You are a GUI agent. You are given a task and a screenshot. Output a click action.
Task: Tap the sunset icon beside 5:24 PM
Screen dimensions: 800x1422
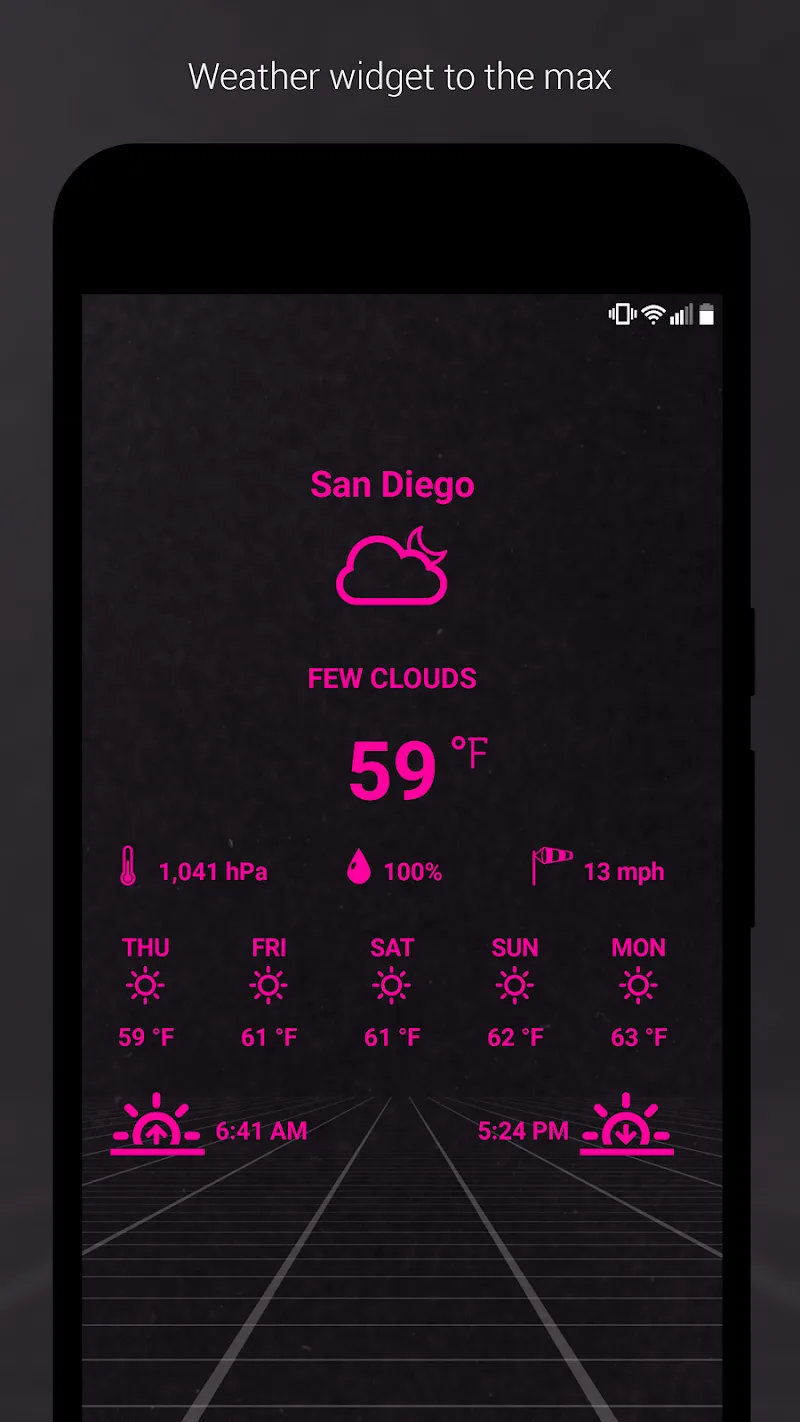(x=627, y=1125)
